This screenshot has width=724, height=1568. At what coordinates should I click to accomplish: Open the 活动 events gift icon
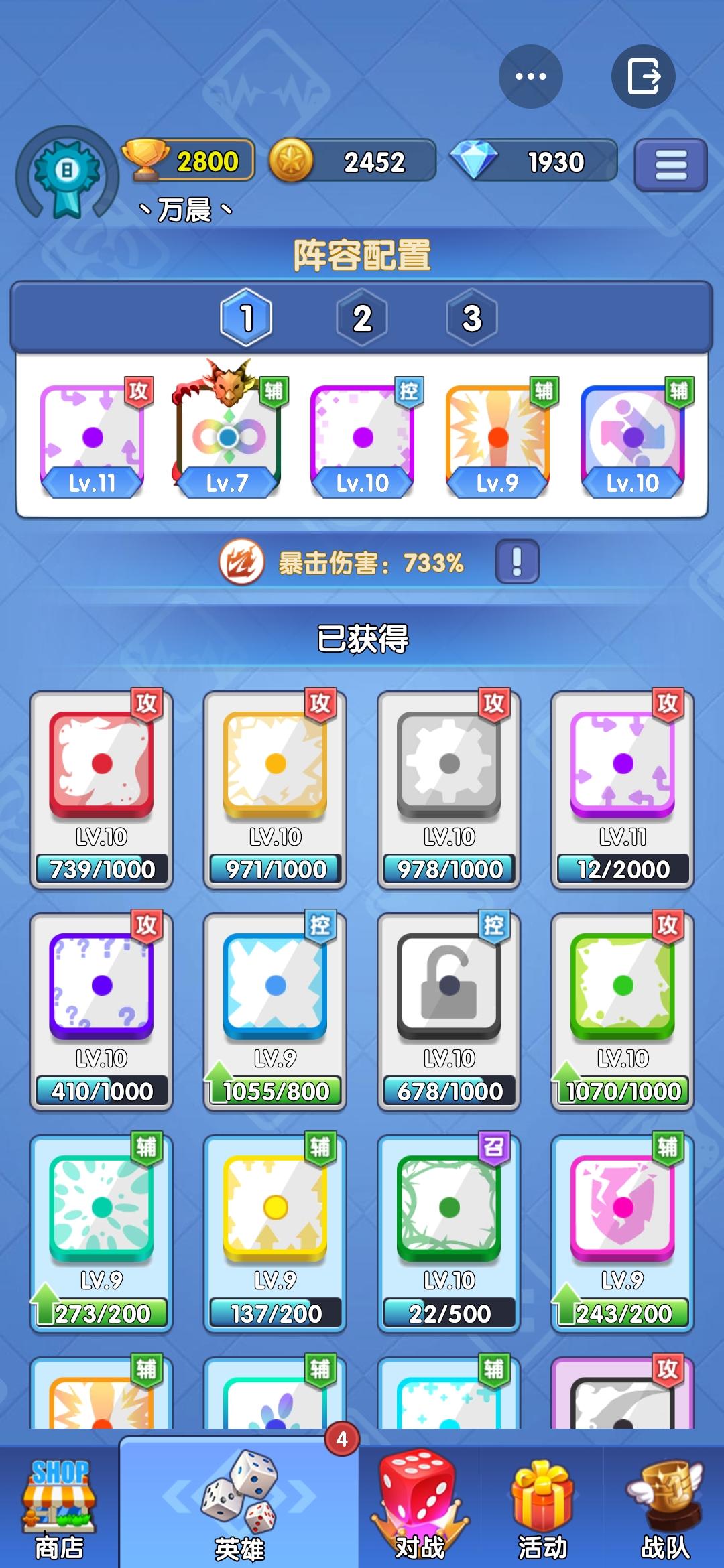click(543, 1508)
